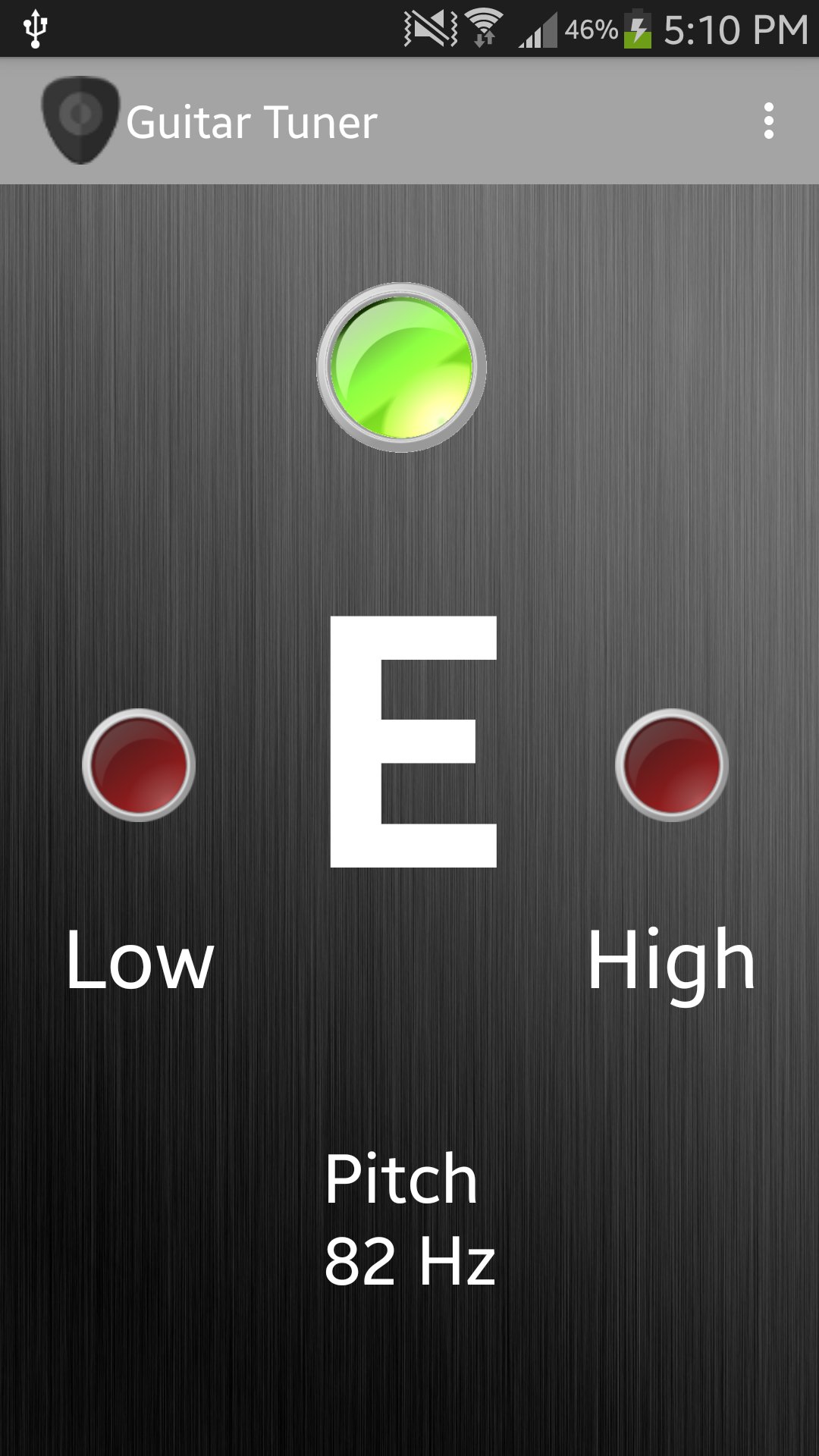Open the overflow menu
This screenshot has width=819, height=1456.
click(768, 121)
